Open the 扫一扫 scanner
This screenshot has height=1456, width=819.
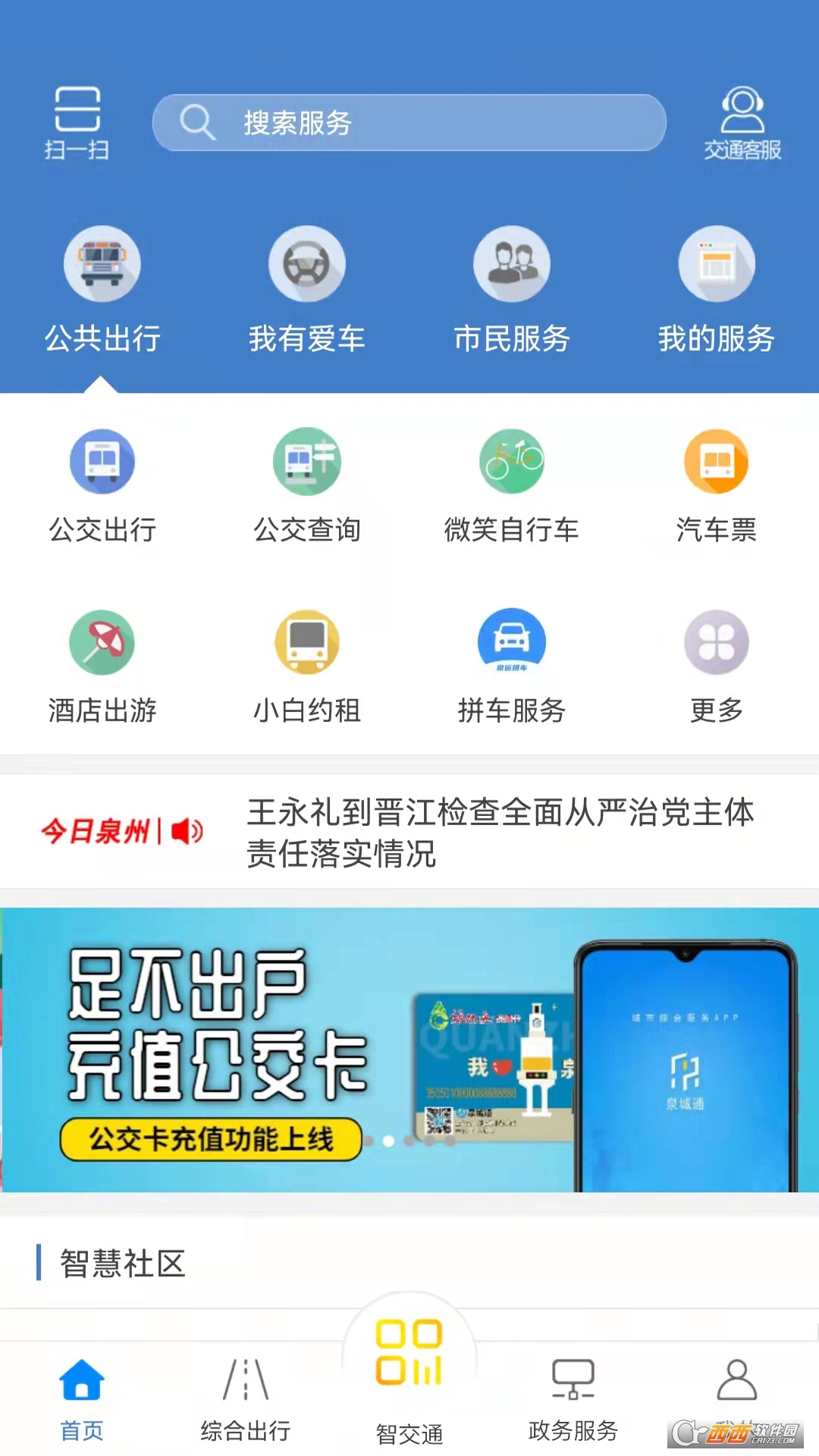pos(77,123)
